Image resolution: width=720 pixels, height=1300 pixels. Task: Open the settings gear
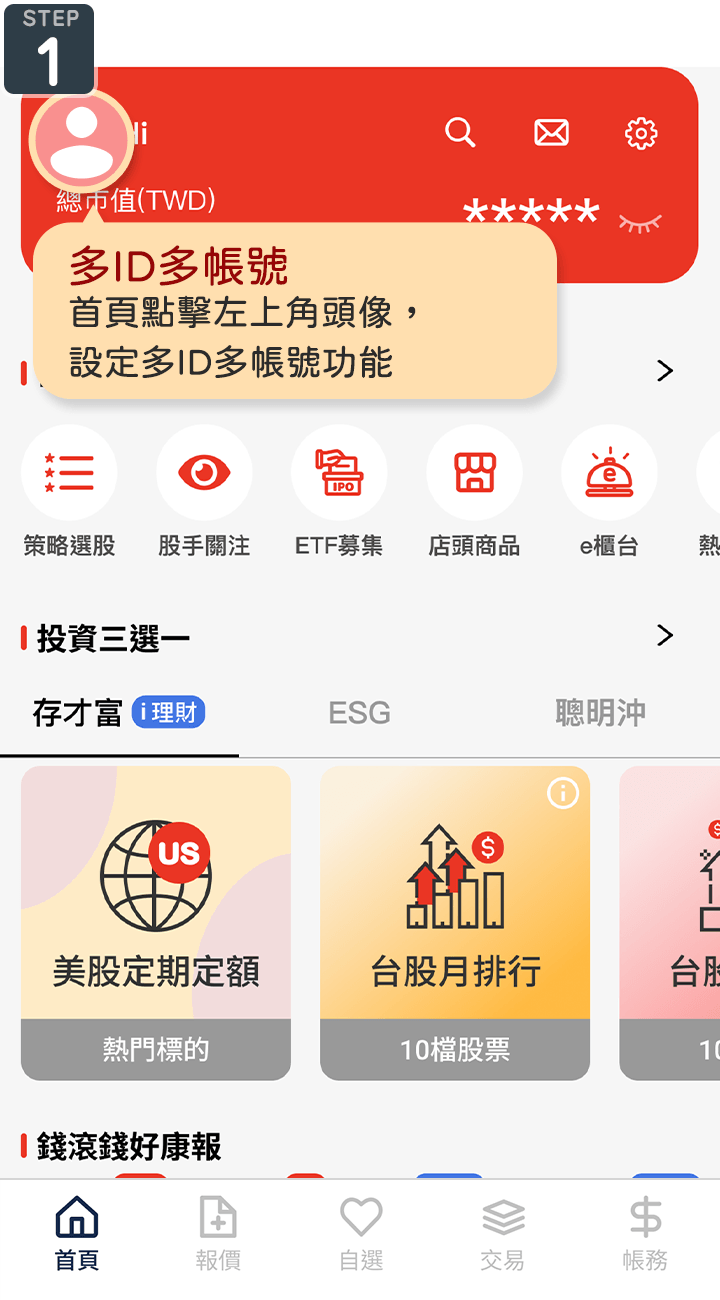pos(641,133)
